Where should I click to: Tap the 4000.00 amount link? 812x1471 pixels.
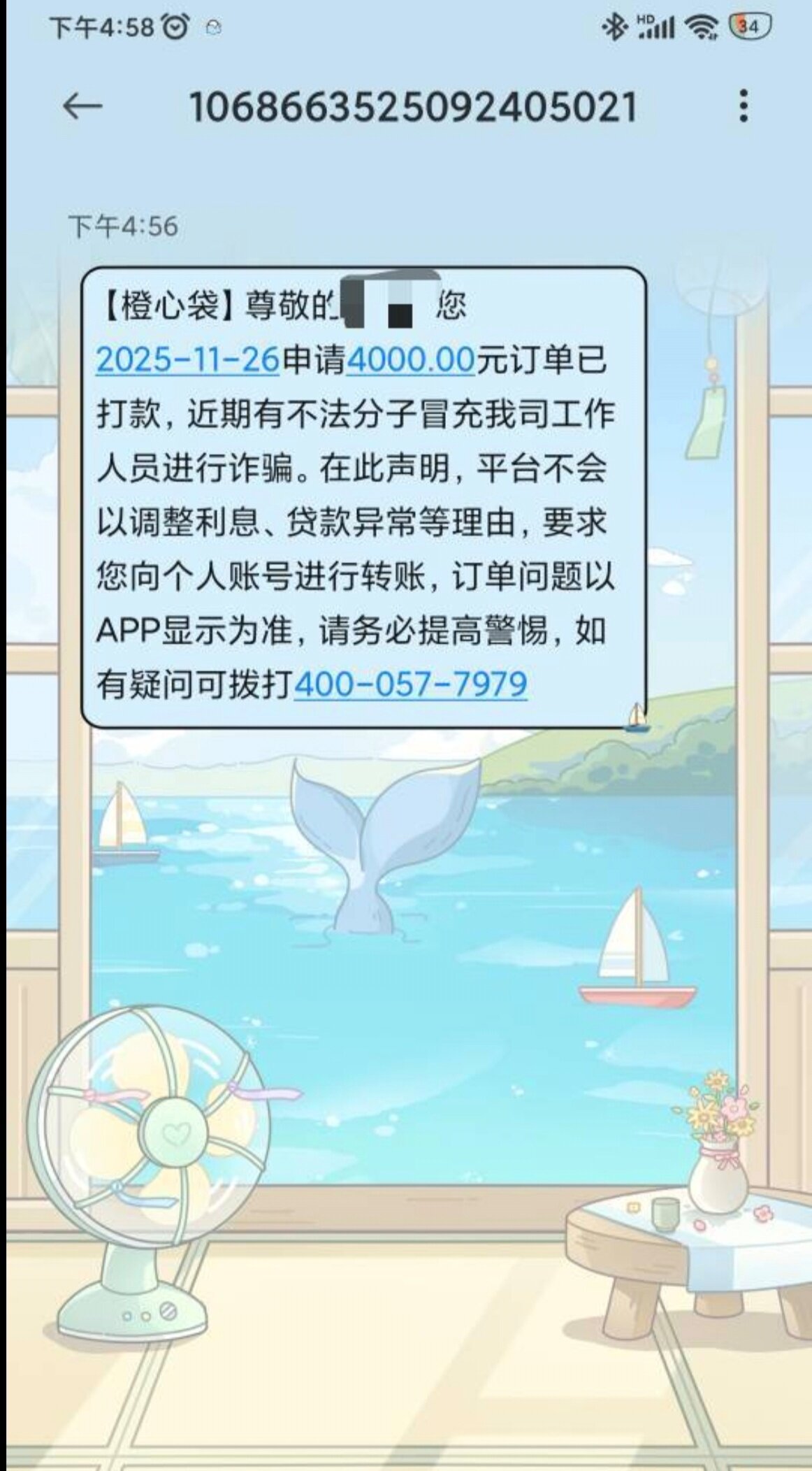tap(410, 360)
